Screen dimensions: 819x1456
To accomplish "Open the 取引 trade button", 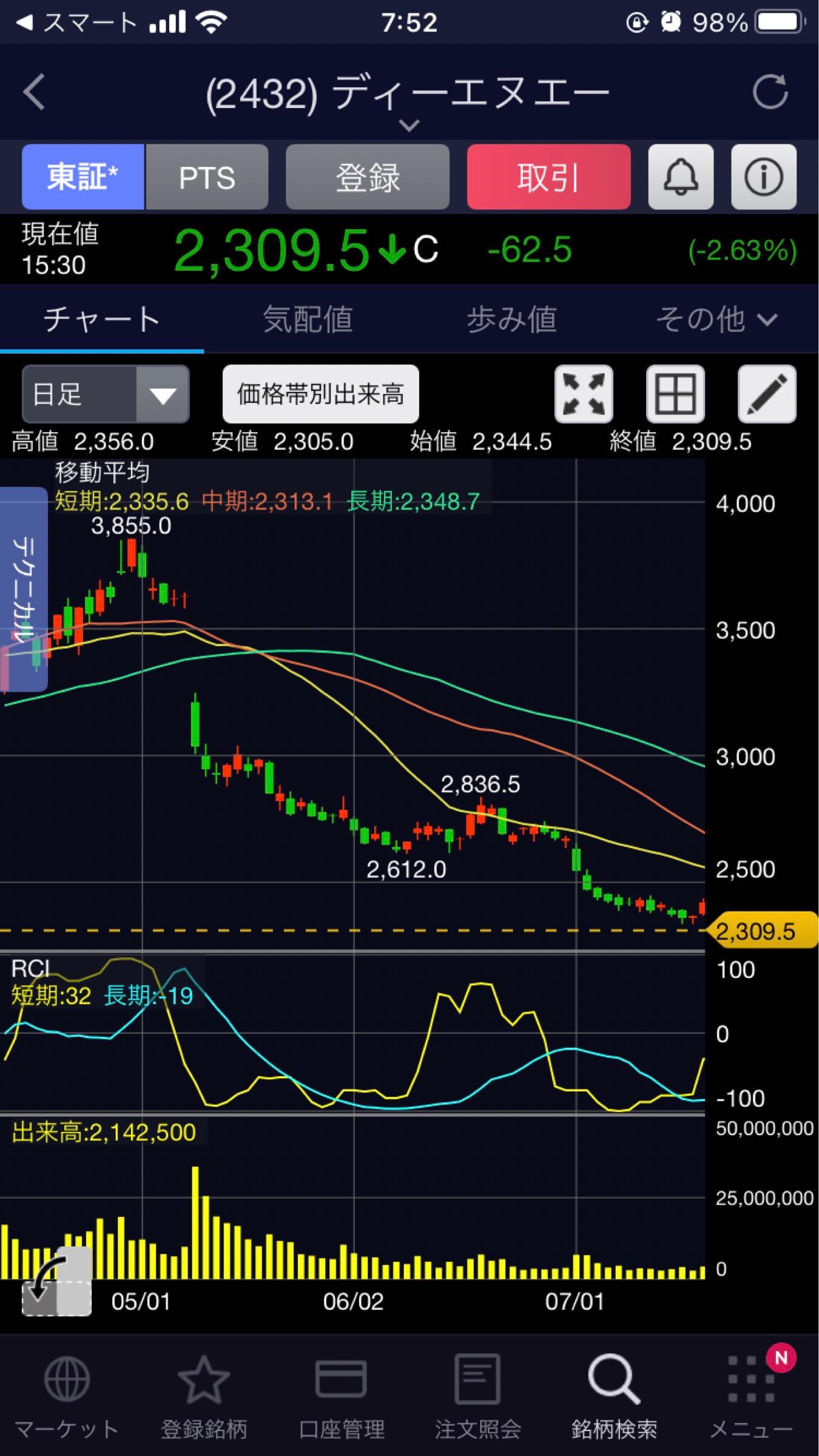I will click(548, 177).
